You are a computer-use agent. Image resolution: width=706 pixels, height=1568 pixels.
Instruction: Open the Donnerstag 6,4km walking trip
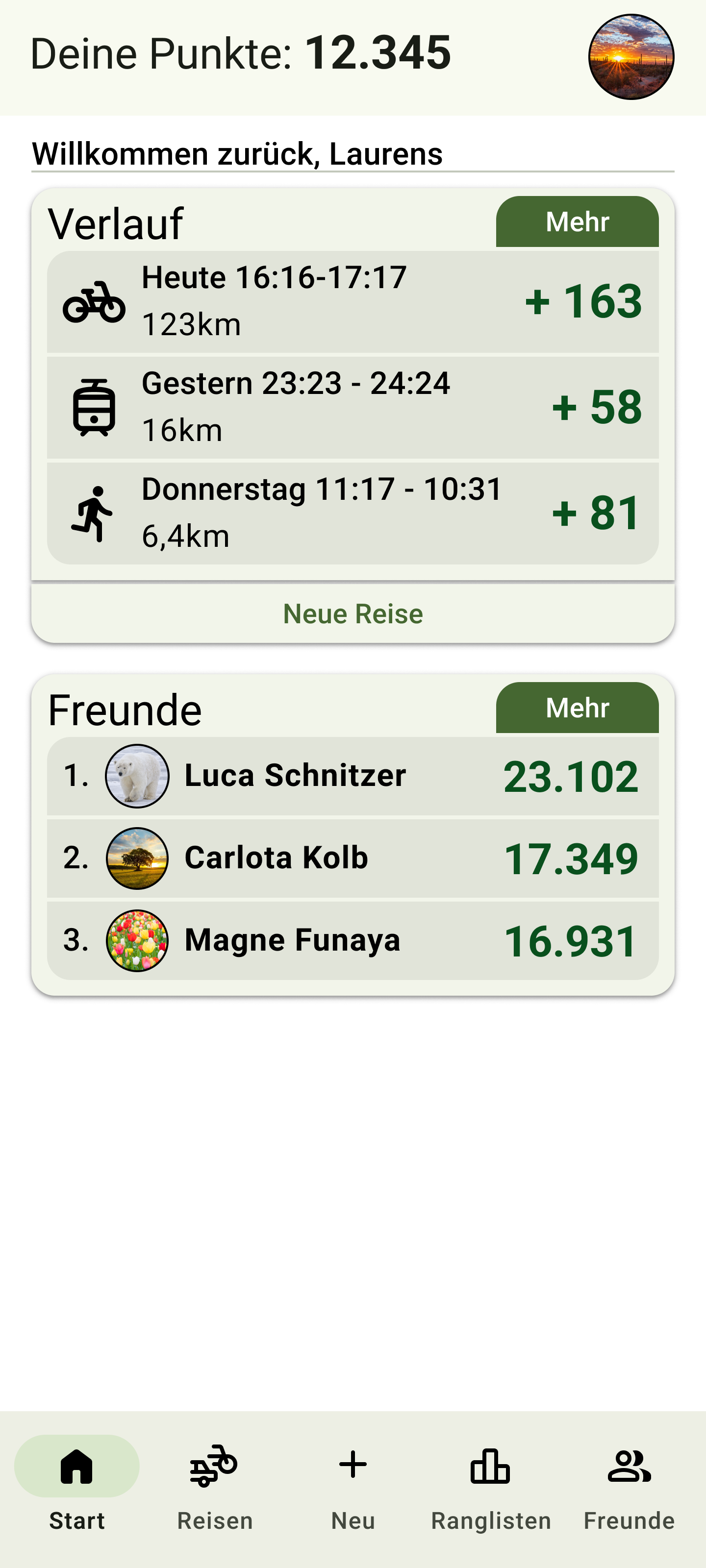tap(353, 513)
